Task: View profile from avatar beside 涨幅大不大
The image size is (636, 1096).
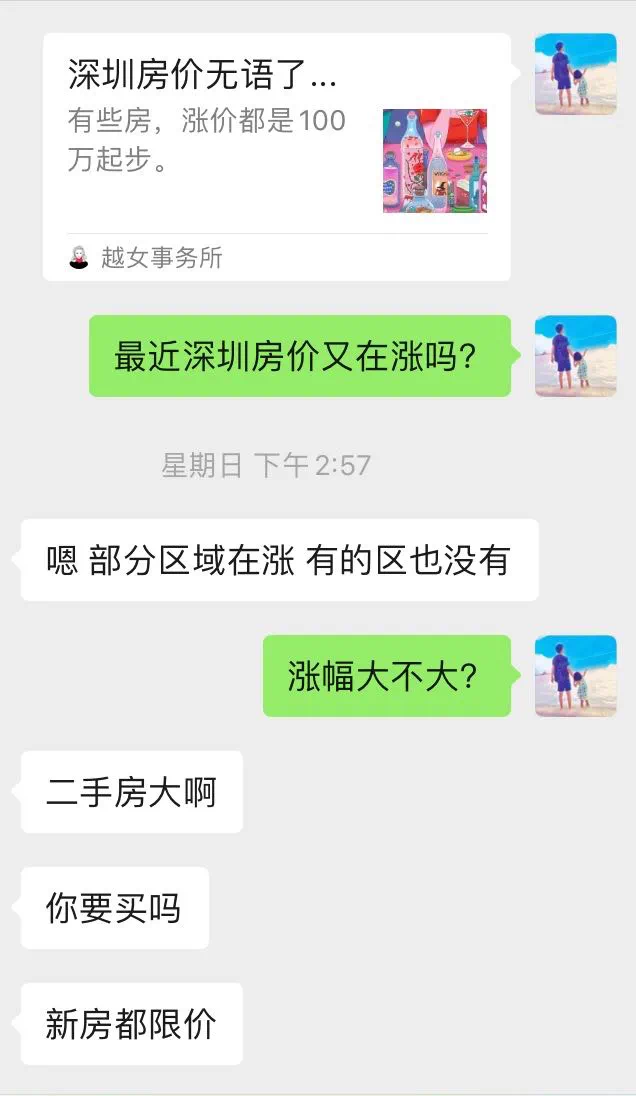Action: coord(575,676)
